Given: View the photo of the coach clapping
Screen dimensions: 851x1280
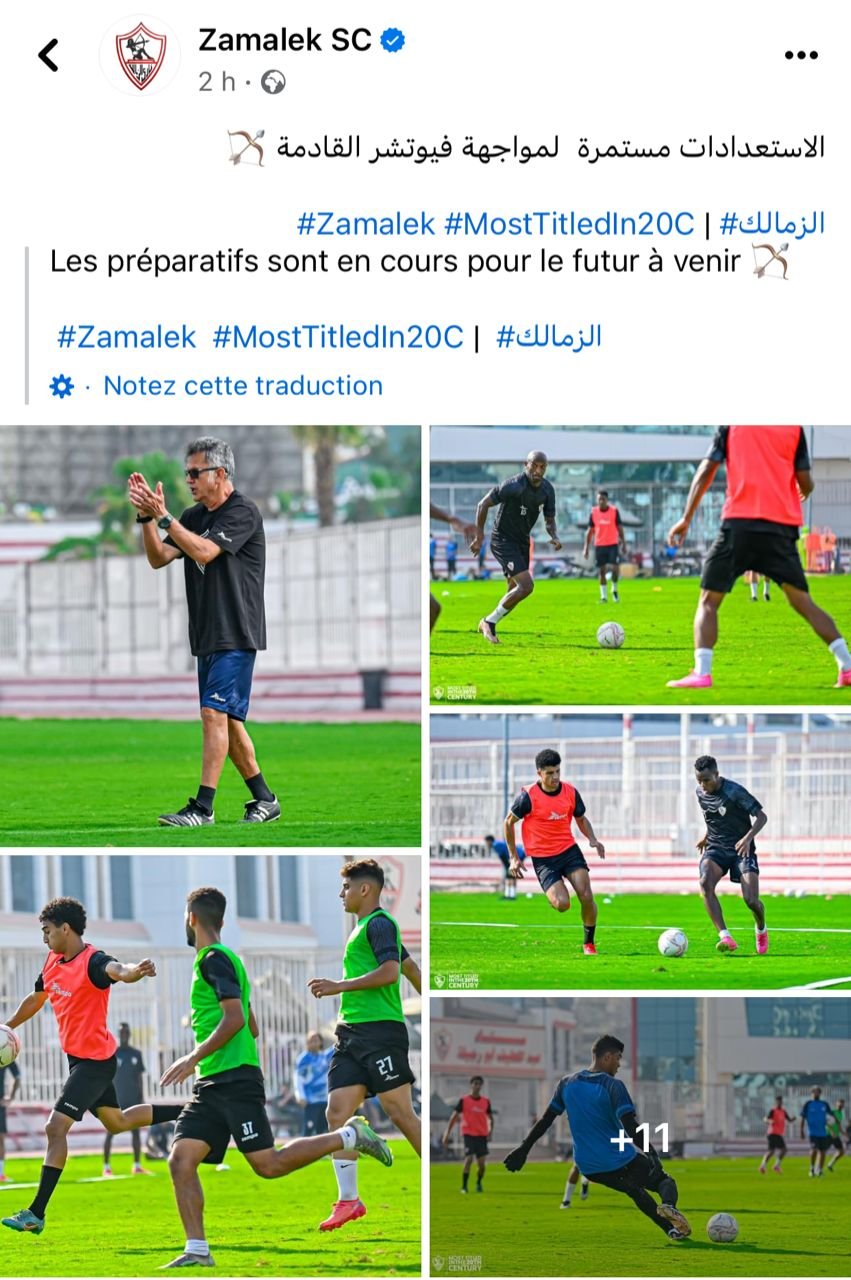Looking at the screenshot, I should coord(210,635).
